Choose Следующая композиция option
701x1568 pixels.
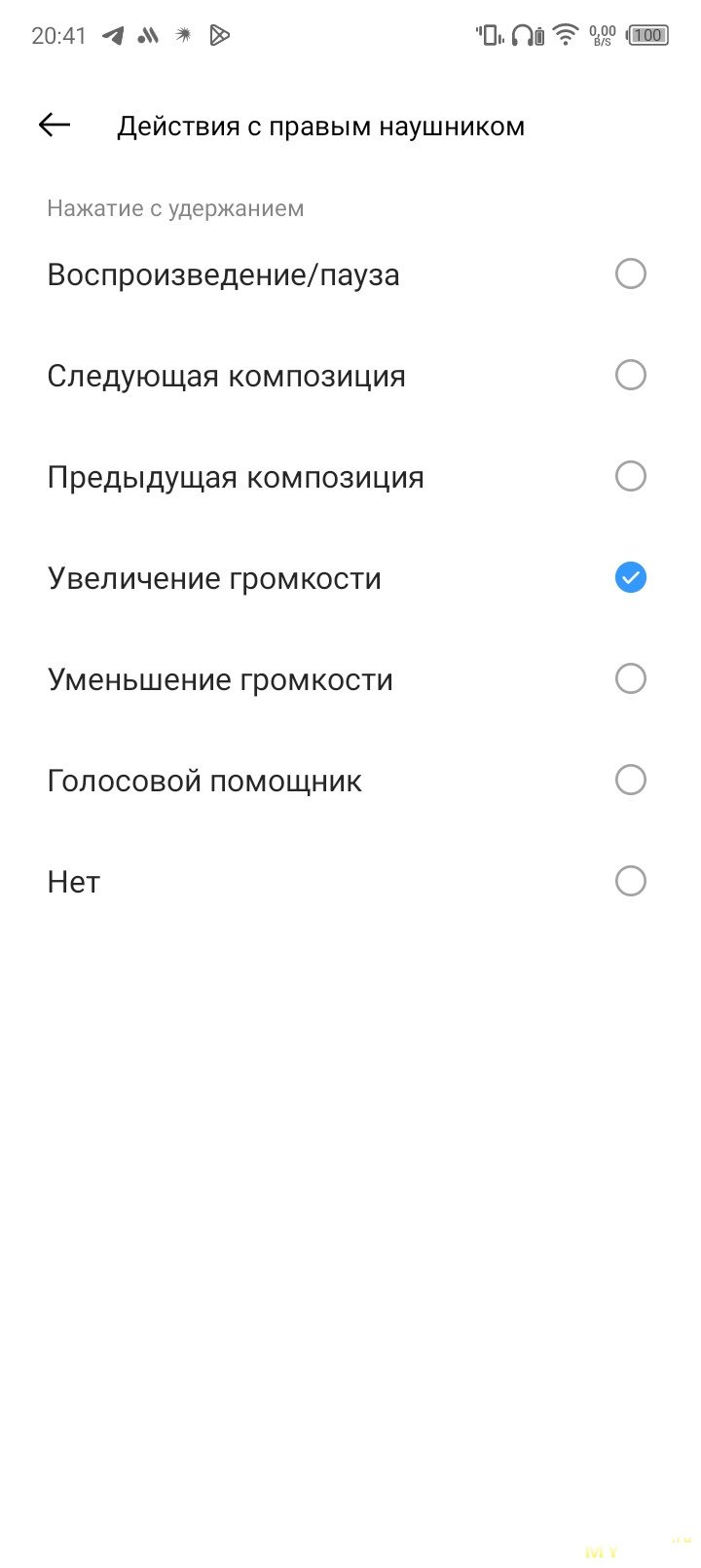point(630,376)
